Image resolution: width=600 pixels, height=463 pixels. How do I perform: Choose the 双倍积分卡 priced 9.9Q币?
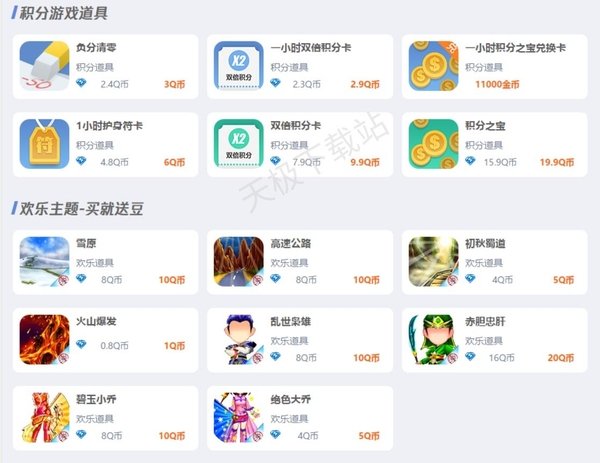pyautogui.click(x=299, y=144)
